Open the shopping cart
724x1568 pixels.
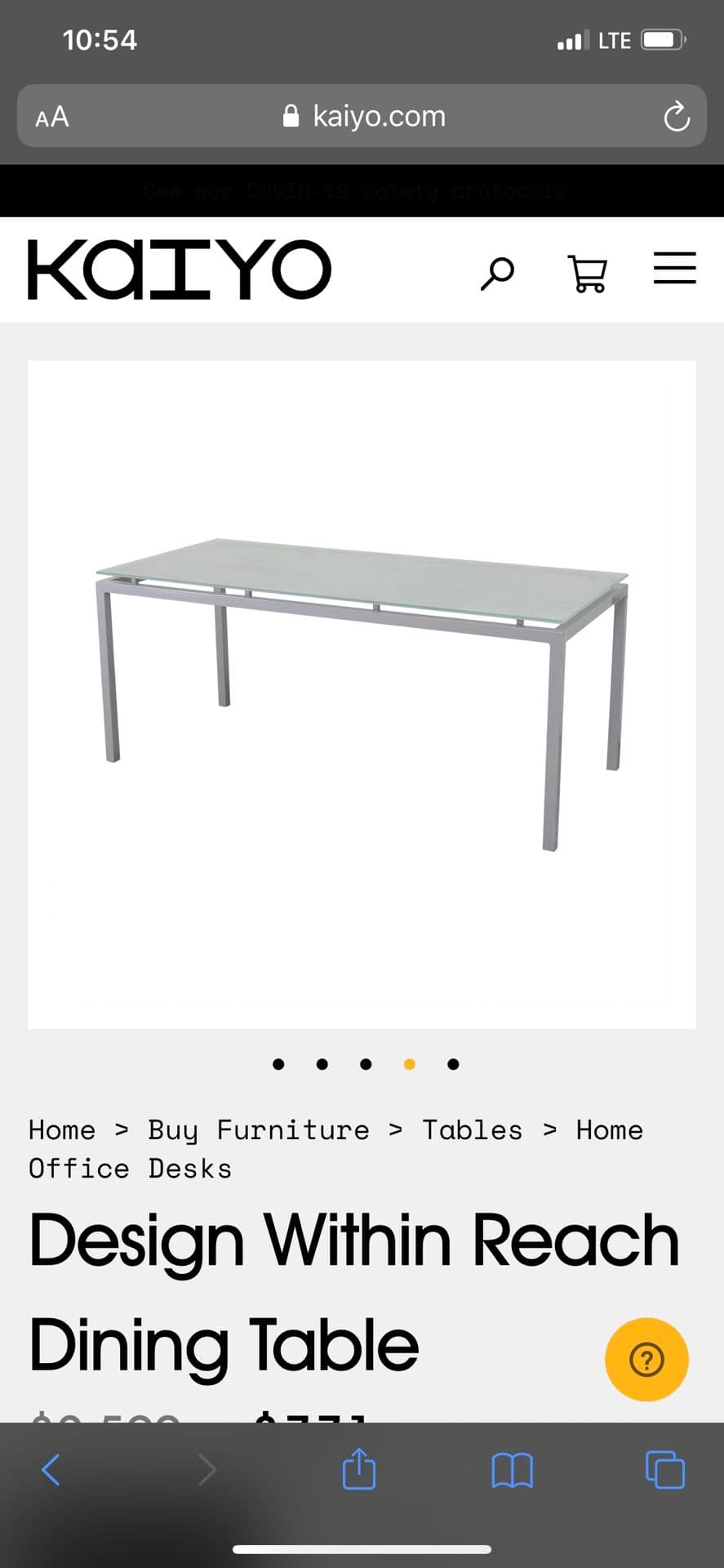(587, 274)
